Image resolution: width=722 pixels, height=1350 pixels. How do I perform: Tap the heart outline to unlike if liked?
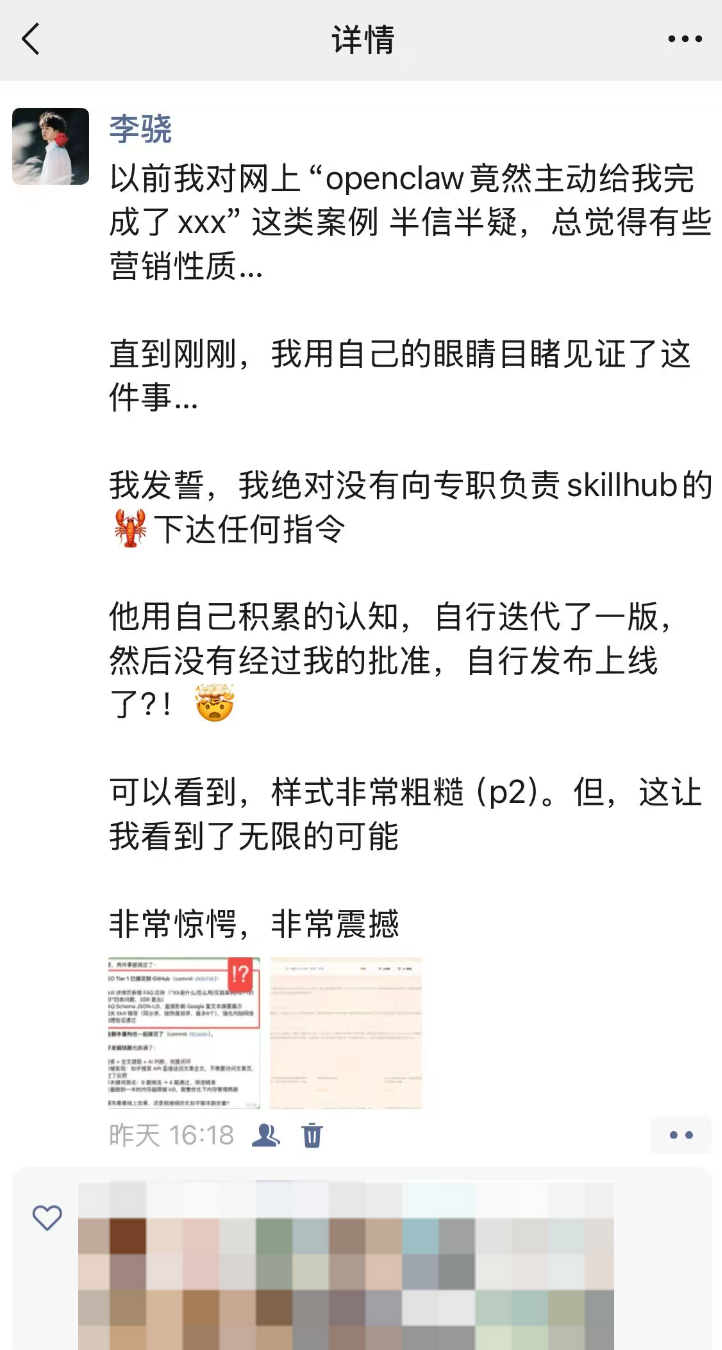[46, 1218]
